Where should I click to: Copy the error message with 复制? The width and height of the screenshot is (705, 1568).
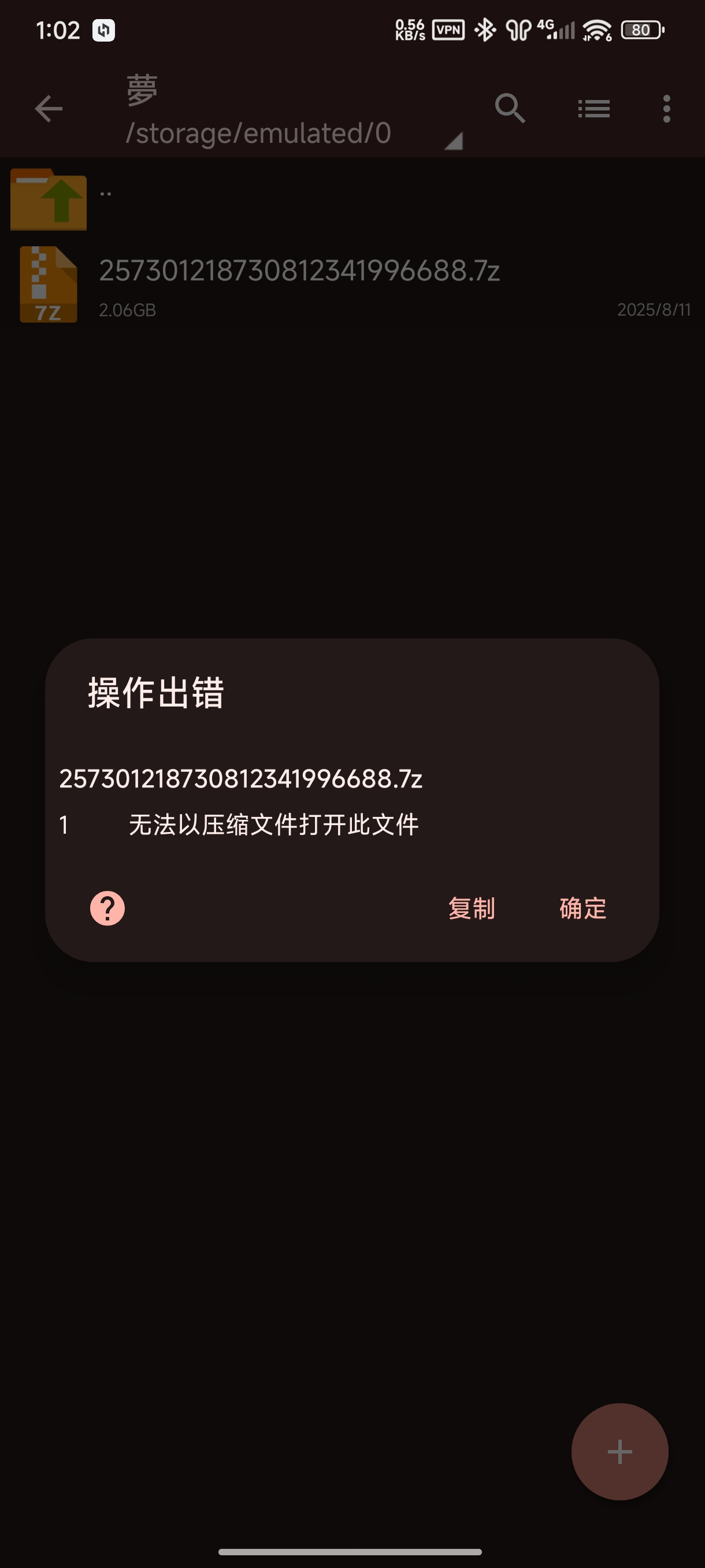tap(472, 908)
